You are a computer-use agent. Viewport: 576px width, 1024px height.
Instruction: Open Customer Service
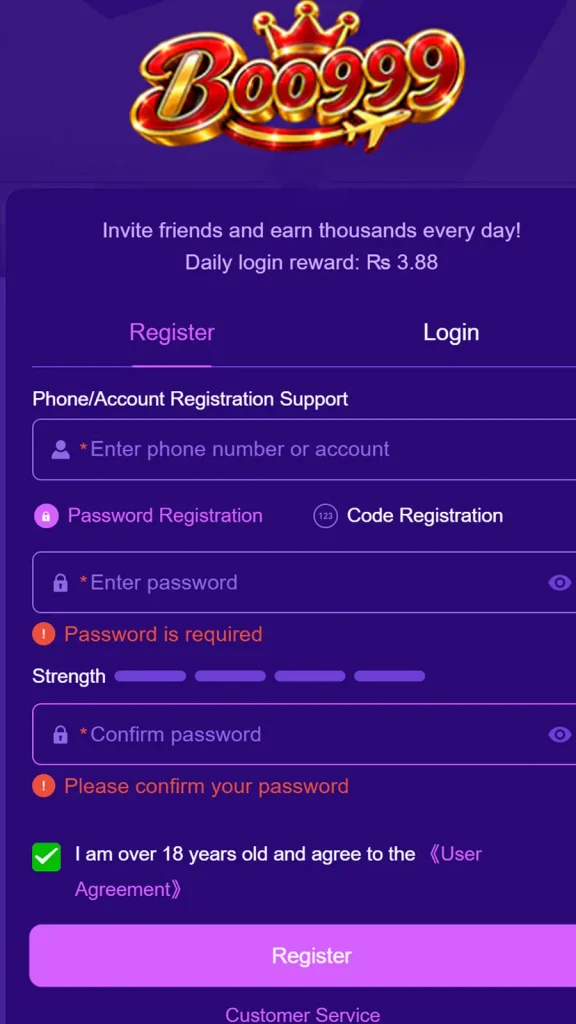(302, 1014)
